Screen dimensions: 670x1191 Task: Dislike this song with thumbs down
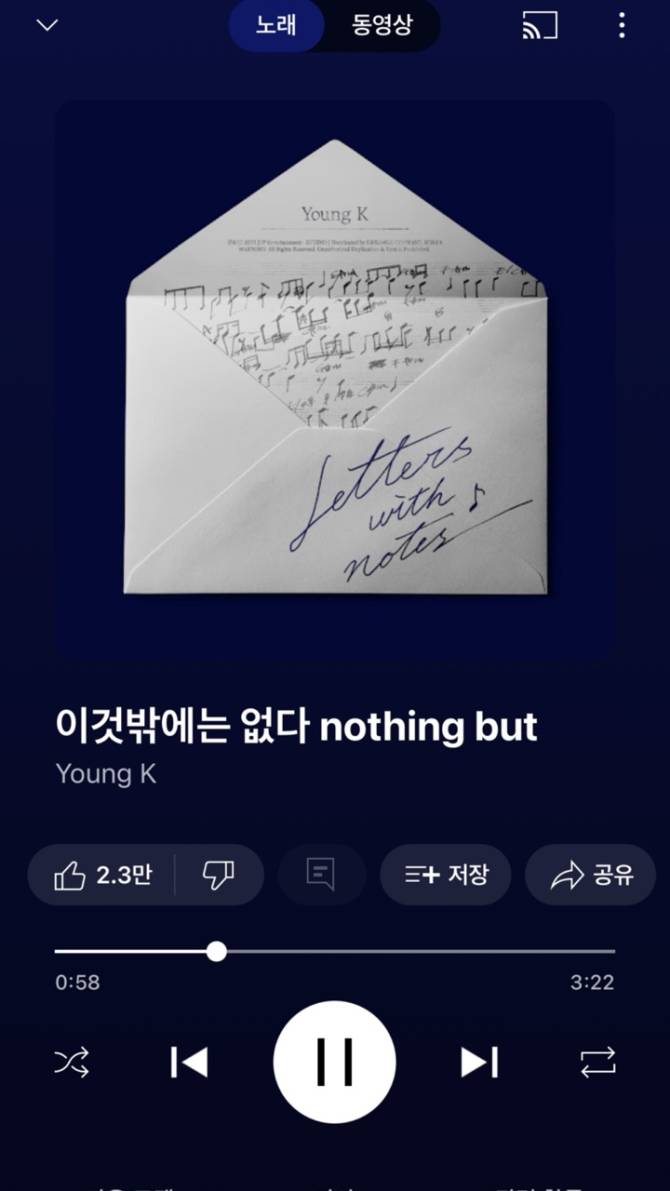pyautogui.click(x=218, y=876)
